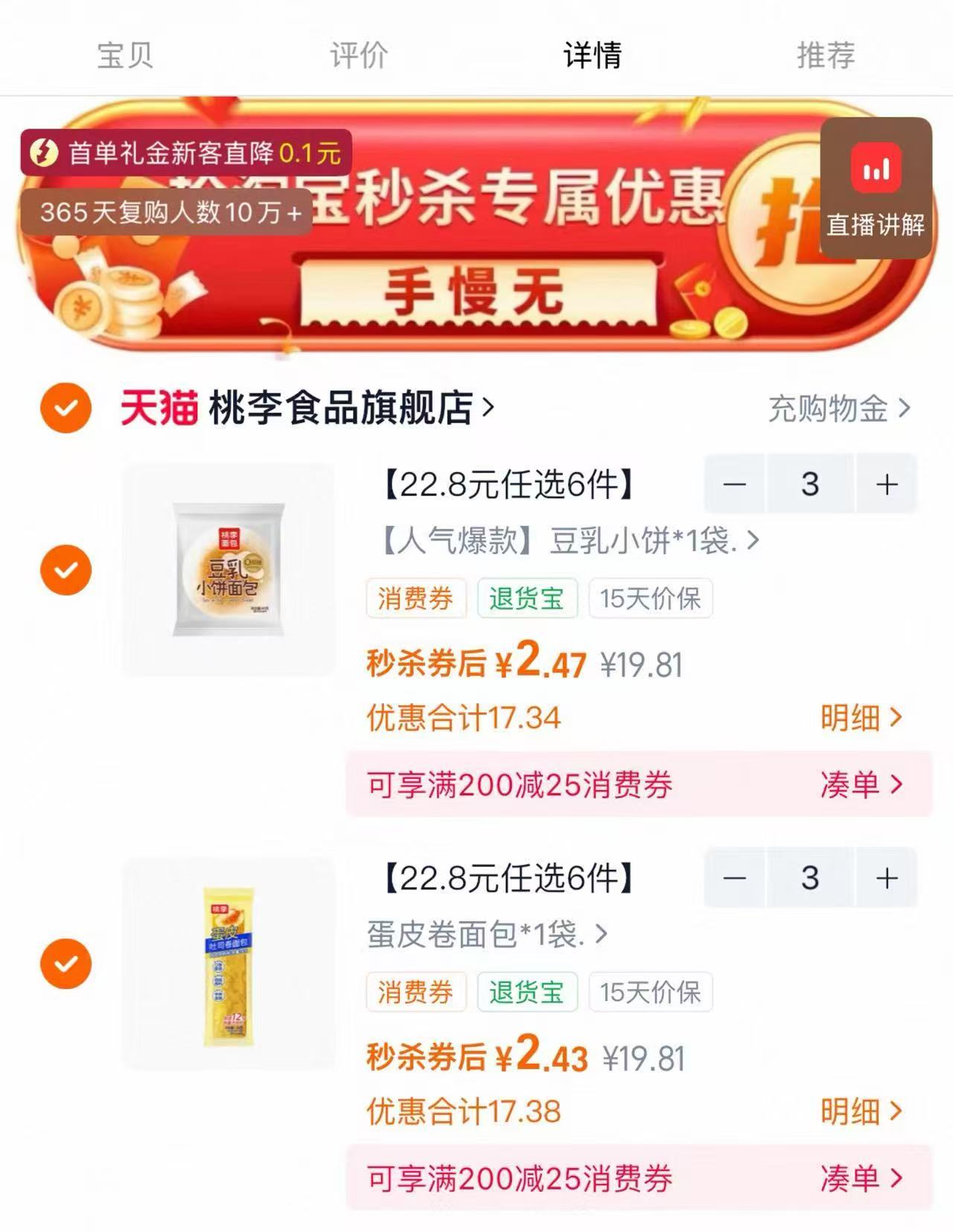Deselect the 豆乳小饼 item checkbox
The image size is (953, 1232).
pos(66,570)
